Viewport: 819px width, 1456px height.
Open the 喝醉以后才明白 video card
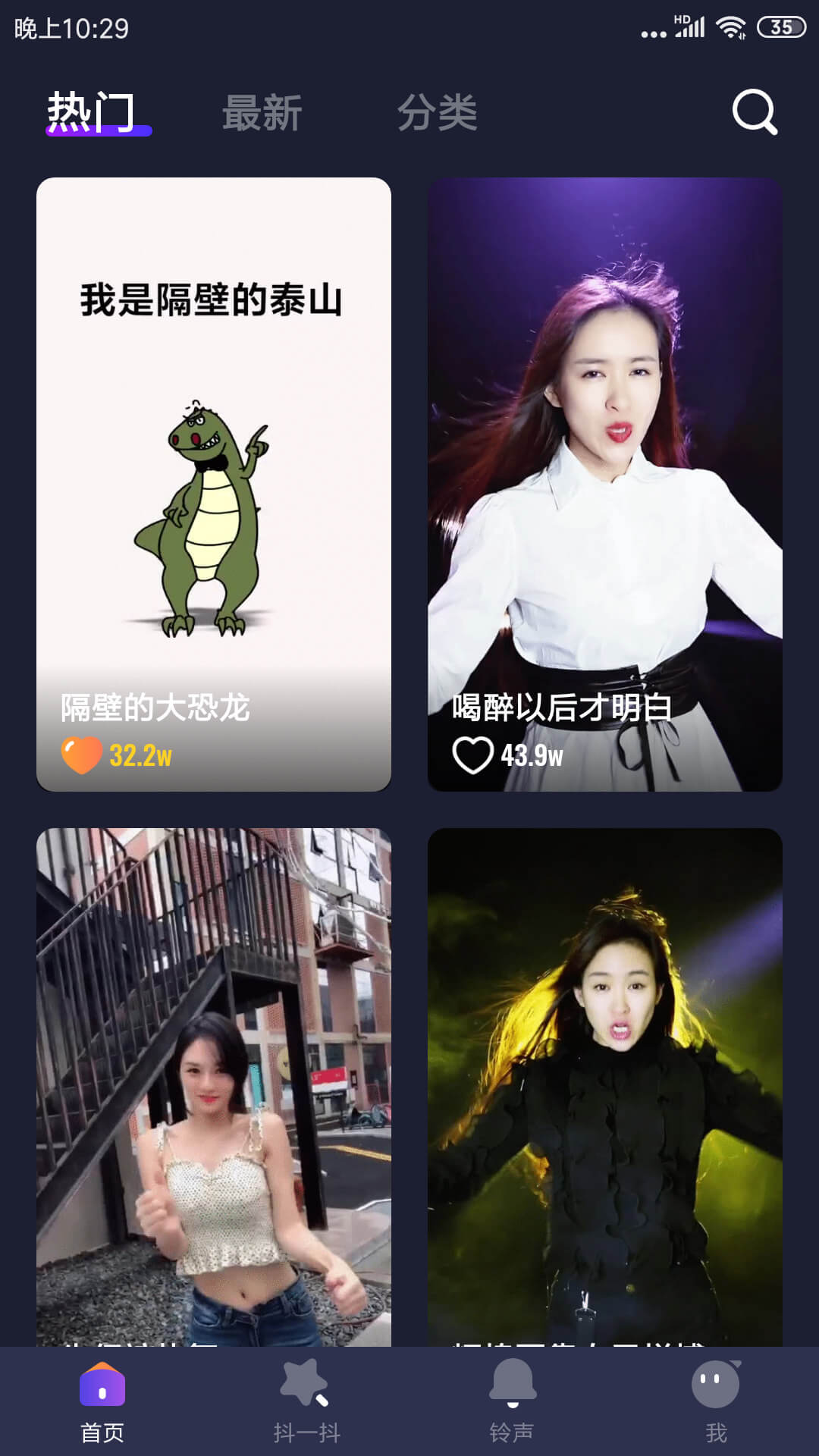pyautogui.click(x=605, y=485)
